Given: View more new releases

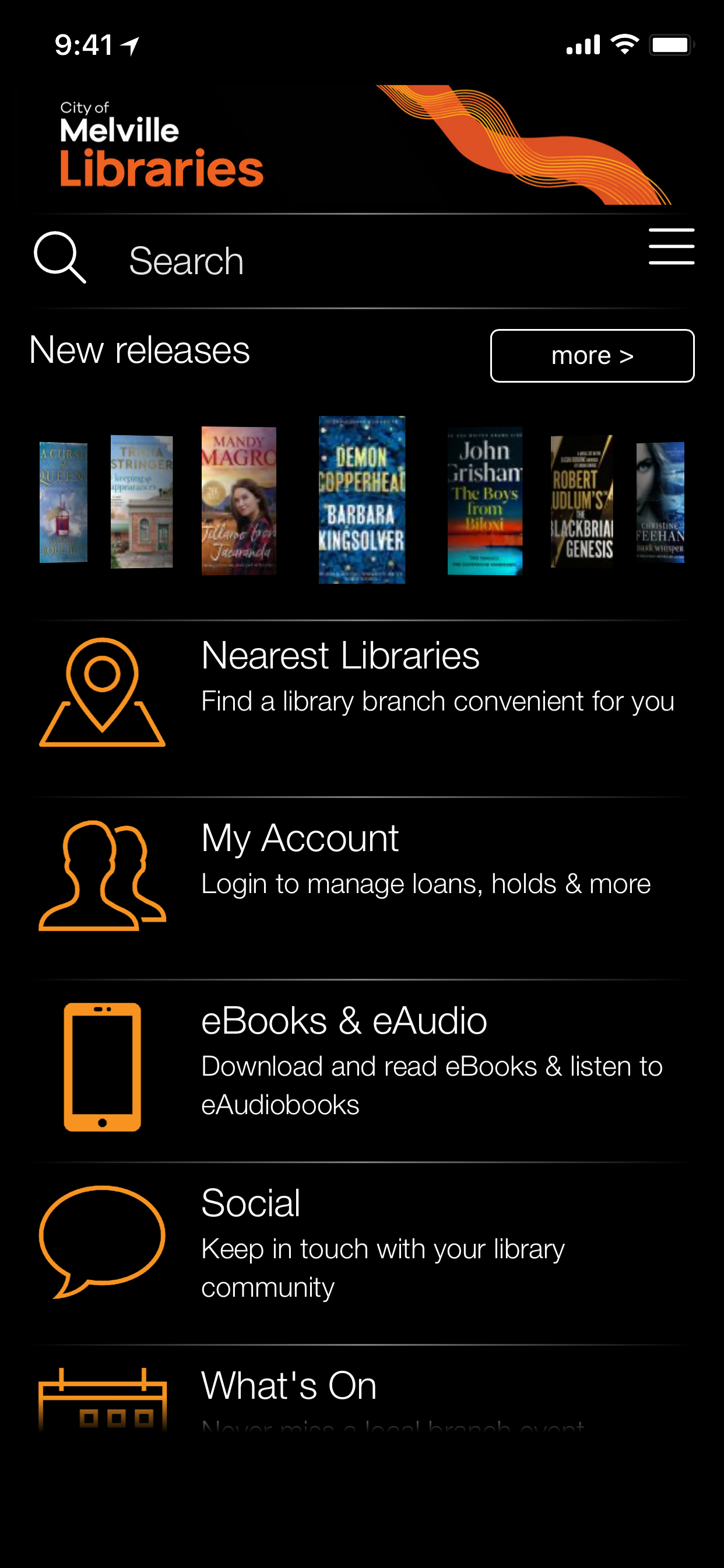Looking at the screenshot, I should 591,355.
